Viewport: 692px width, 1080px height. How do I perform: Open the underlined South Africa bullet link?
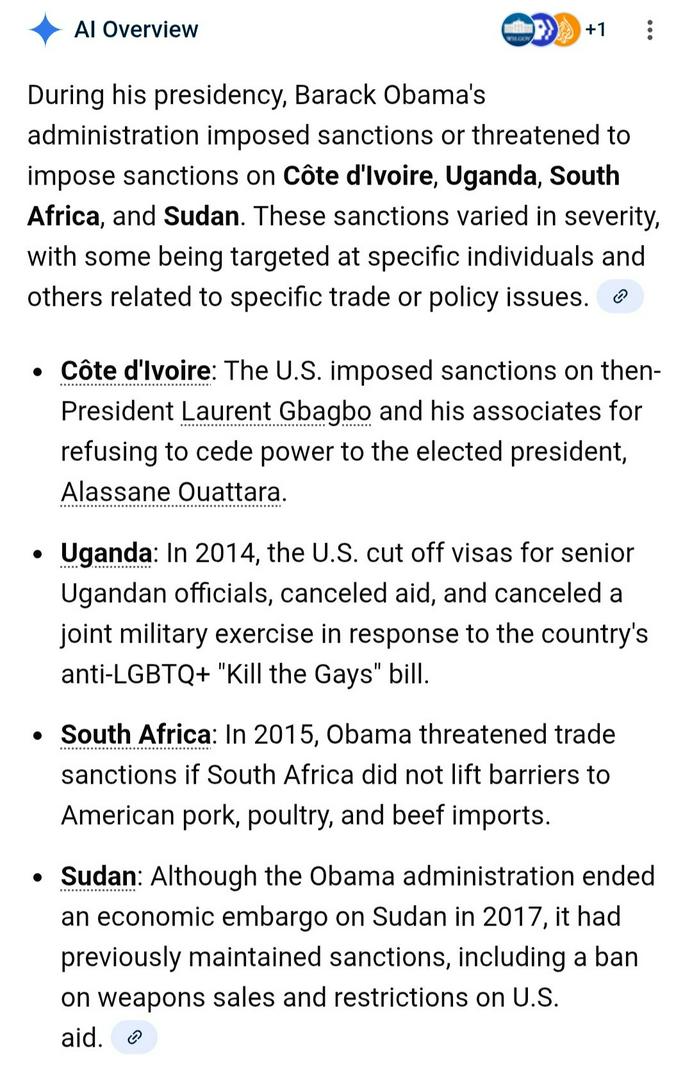tap(136, 735)
